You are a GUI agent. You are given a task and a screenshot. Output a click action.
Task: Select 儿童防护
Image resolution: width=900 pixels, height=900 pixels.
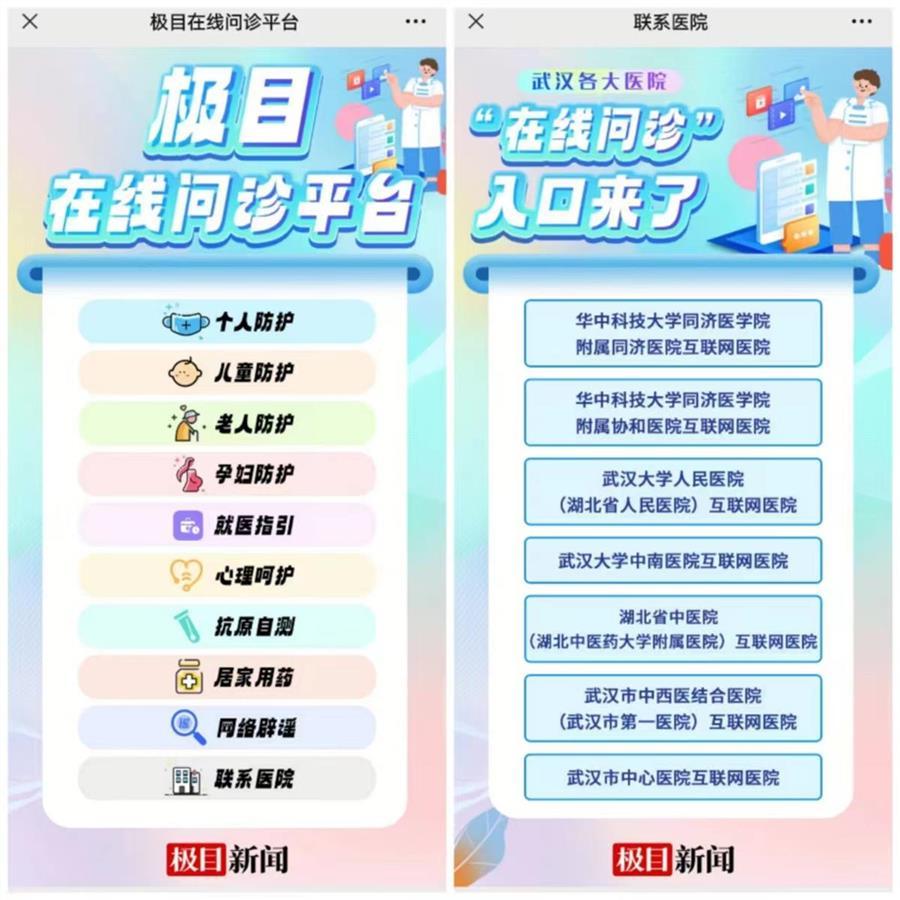click(x=227, y=373)
